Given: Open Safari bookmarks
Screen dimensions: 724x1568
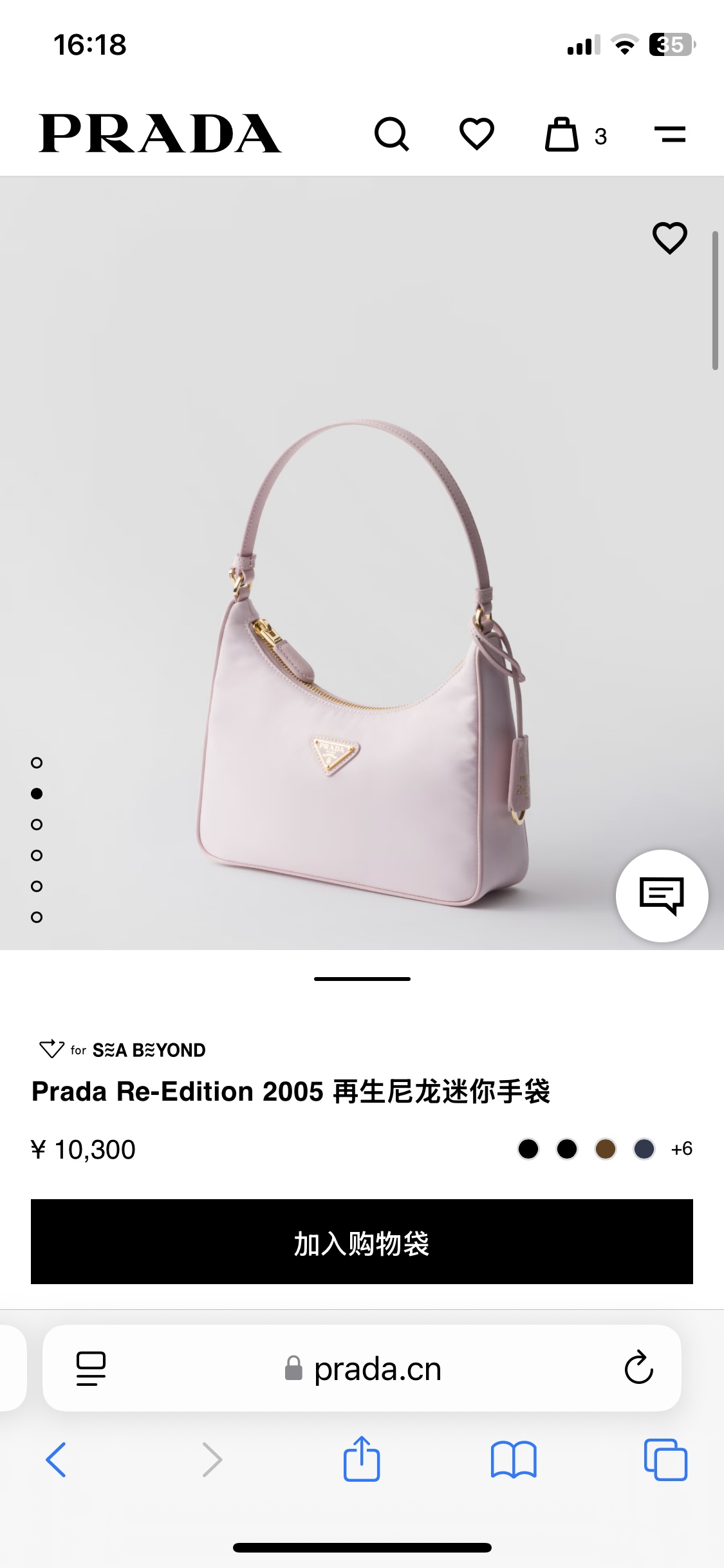Looking at the screenshot, I should tap(513, 1460).
